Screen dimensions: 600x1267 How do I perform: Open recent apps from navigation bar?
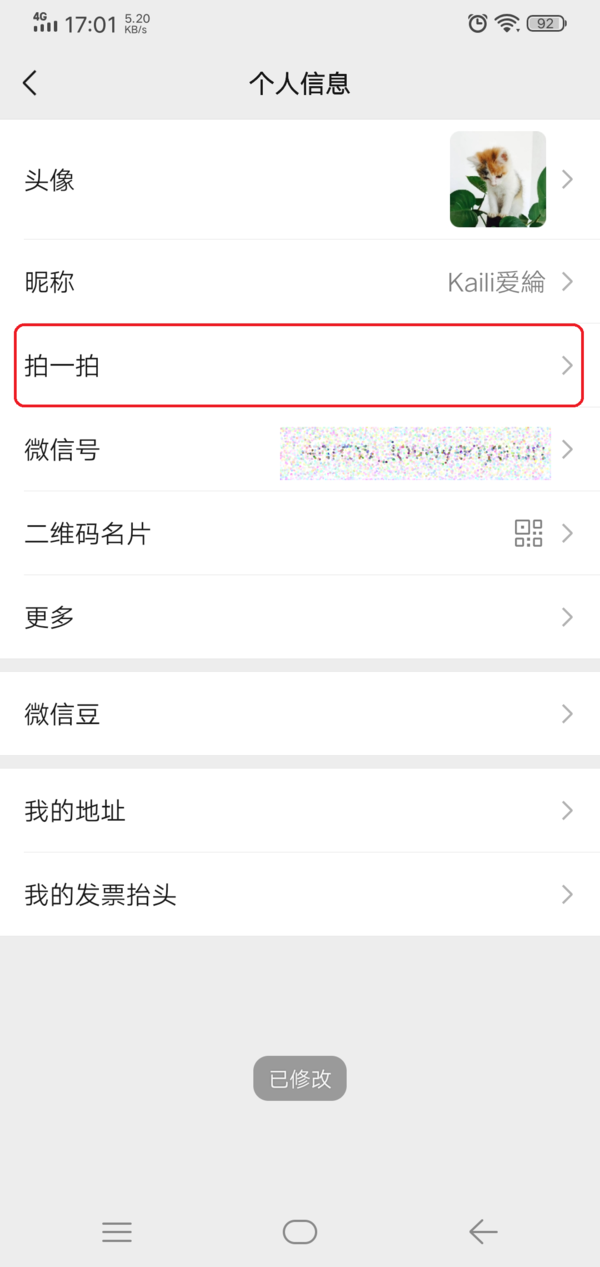pos(117,1232)
